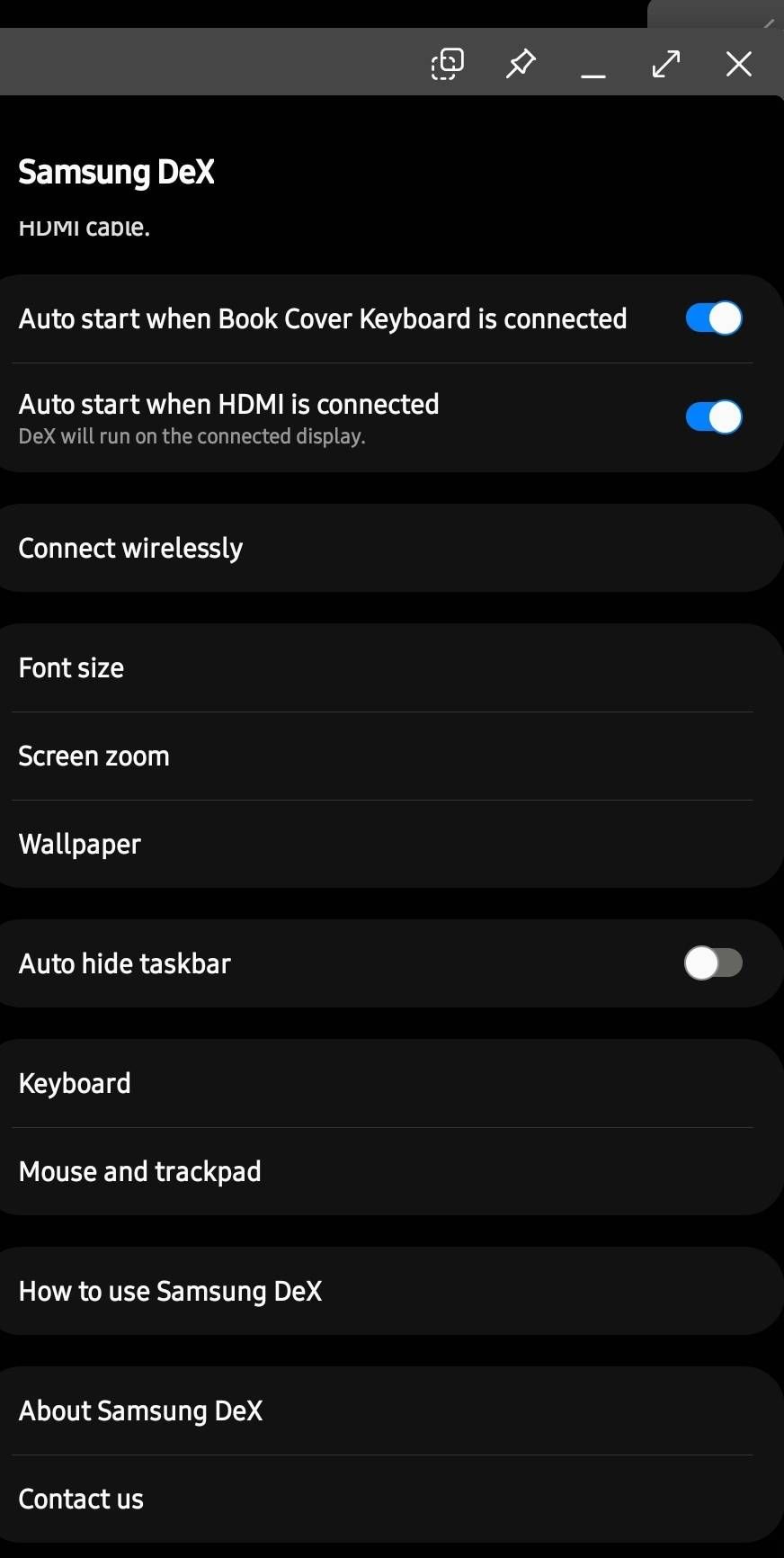Change the DeX Wallpaper
Screen dimensions: 784x1558
pyautogui.click(x=79, y=843)
